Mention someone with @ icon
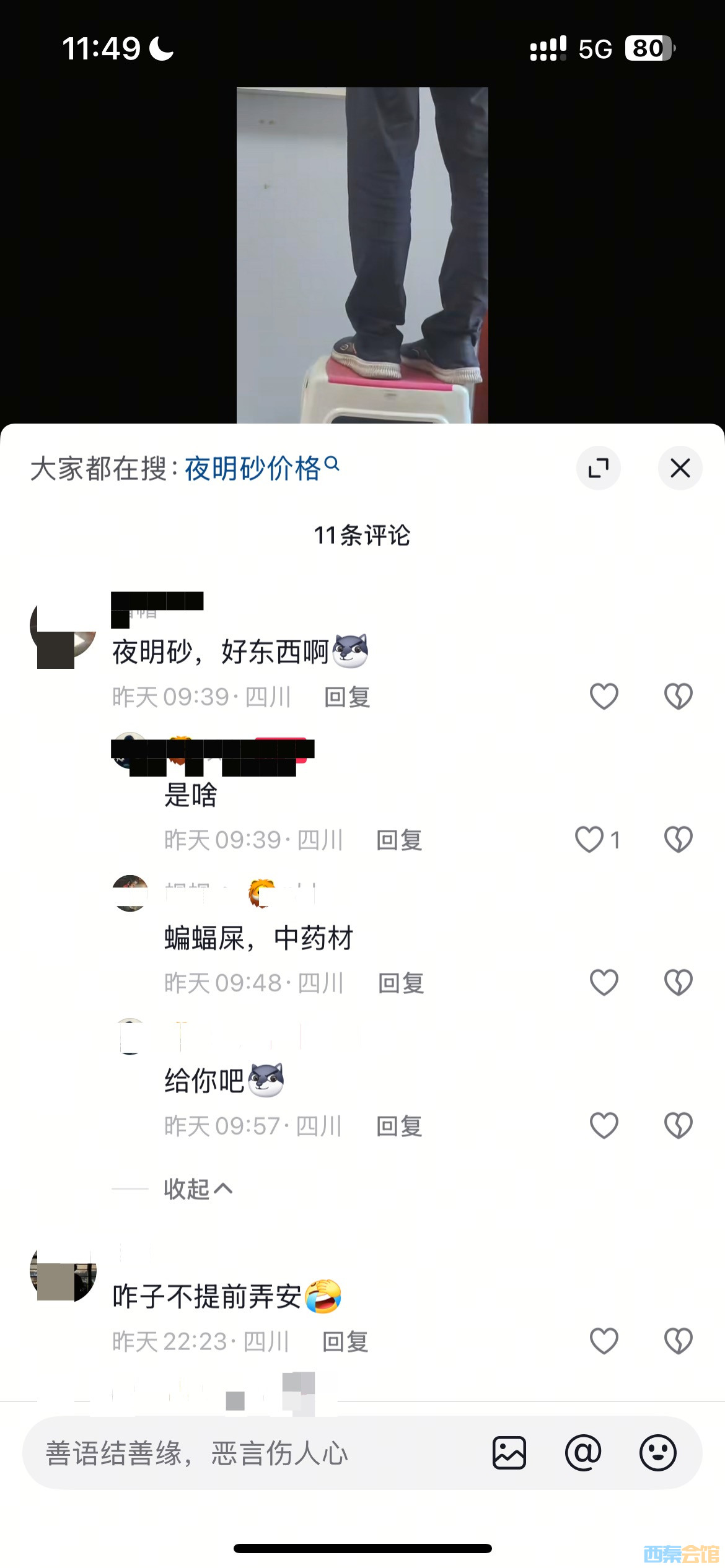This screenshot has width=725, height=1568. (x=583, y=1453)
